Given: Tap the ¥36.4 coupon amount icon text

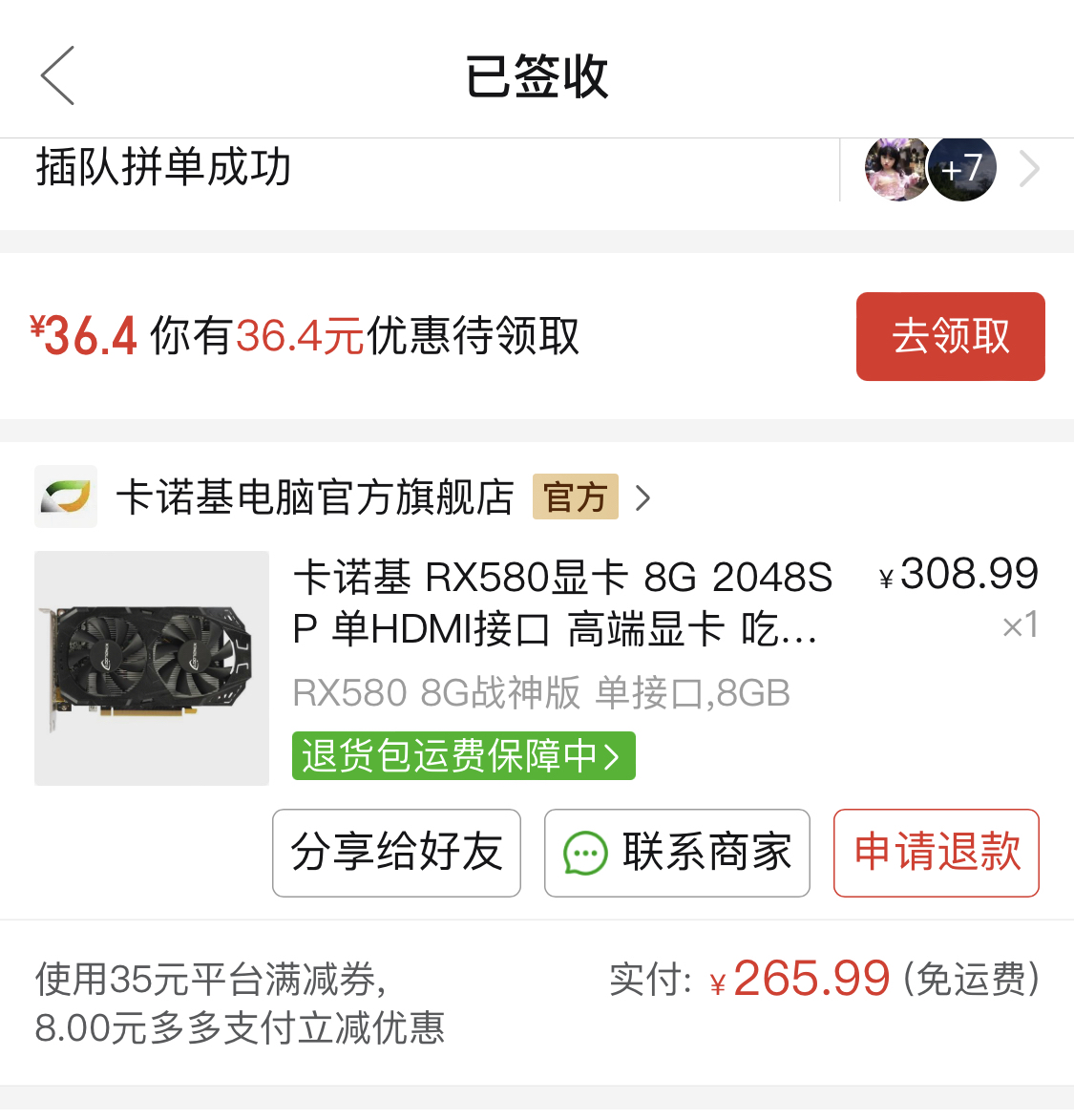Looking at the screenshot, I should coord(81,336).
